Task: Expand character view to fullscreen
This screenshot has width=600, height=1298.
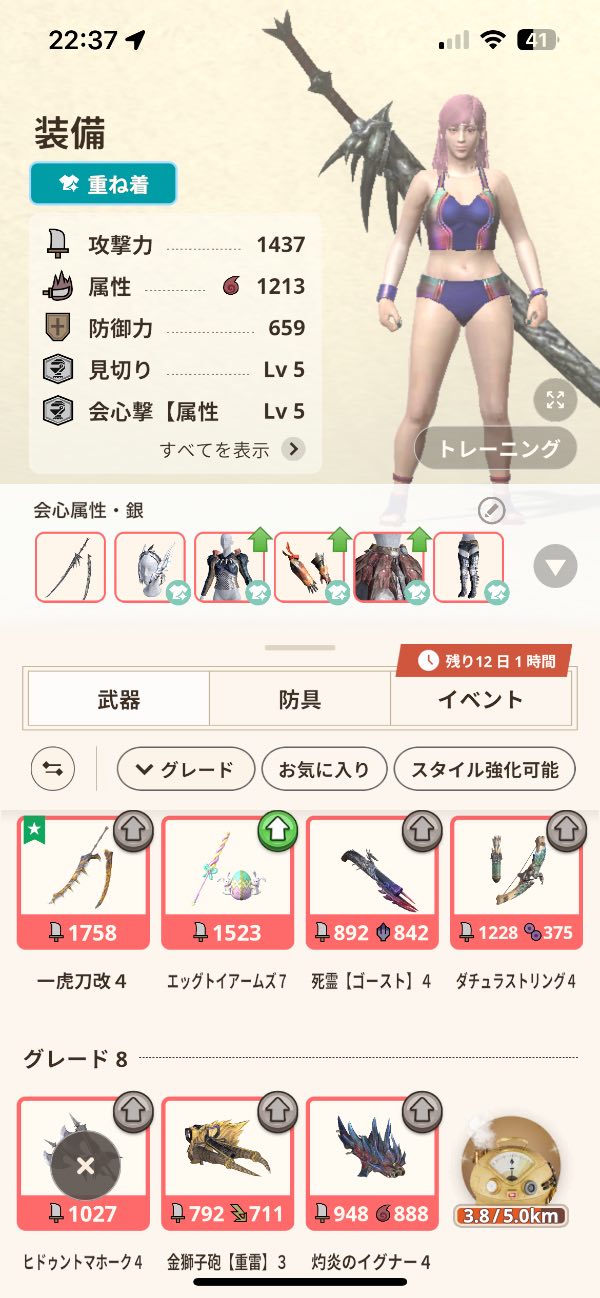Action: pos(555,401)
